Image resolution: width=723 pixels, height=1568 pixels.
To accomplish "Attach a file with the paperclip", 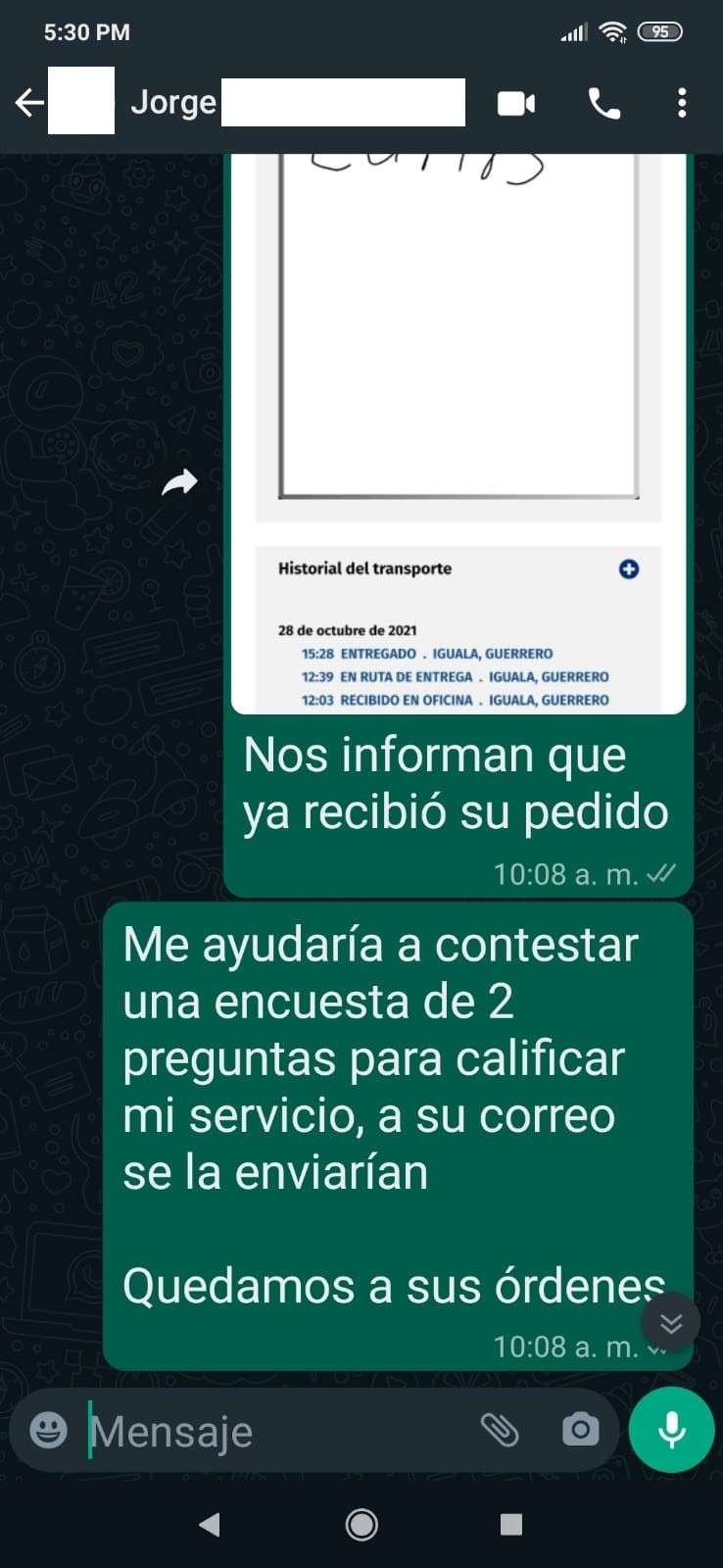I will 500,1430.
